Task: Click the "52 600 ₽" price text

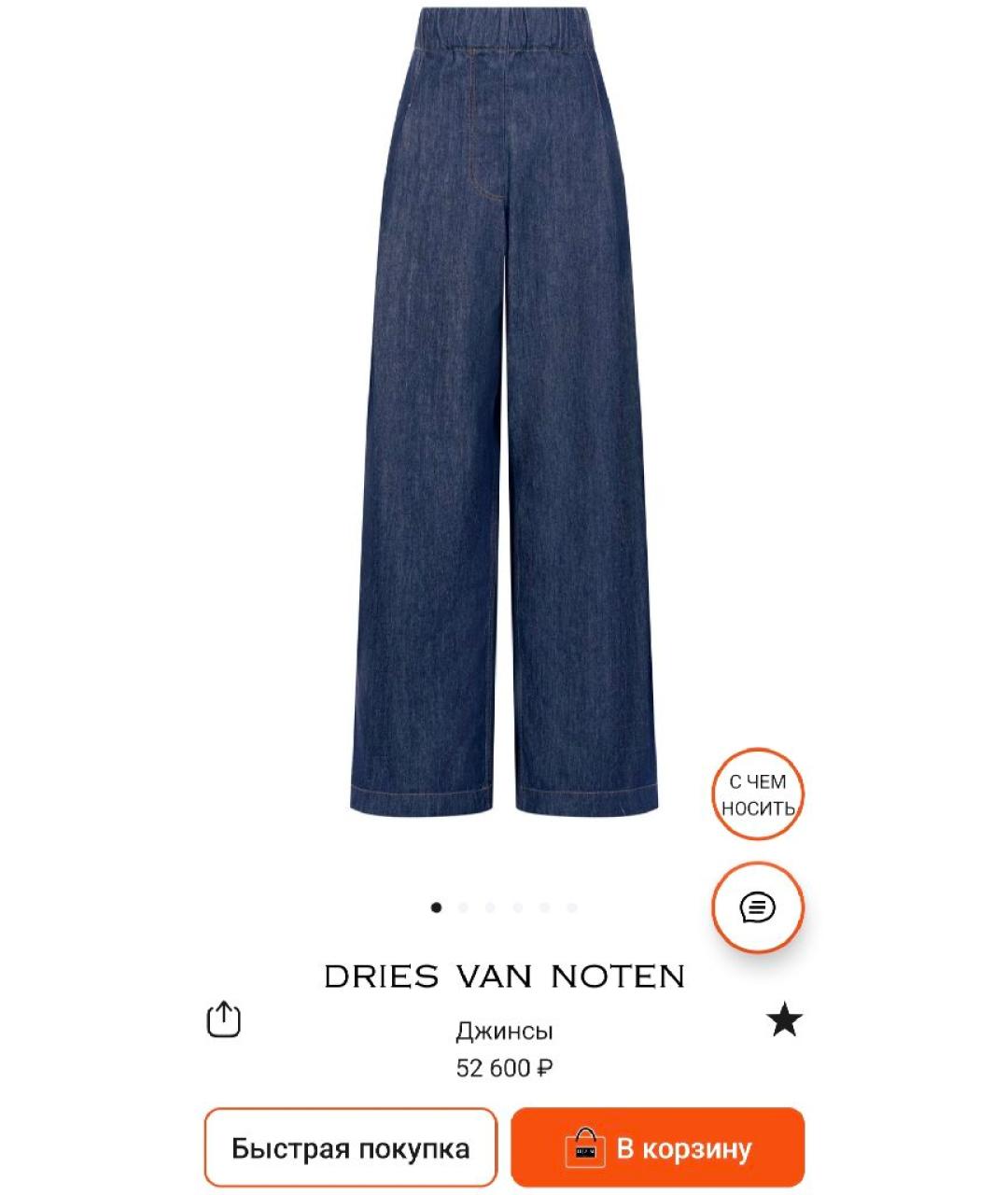Action: click(x=504, y=1066)
